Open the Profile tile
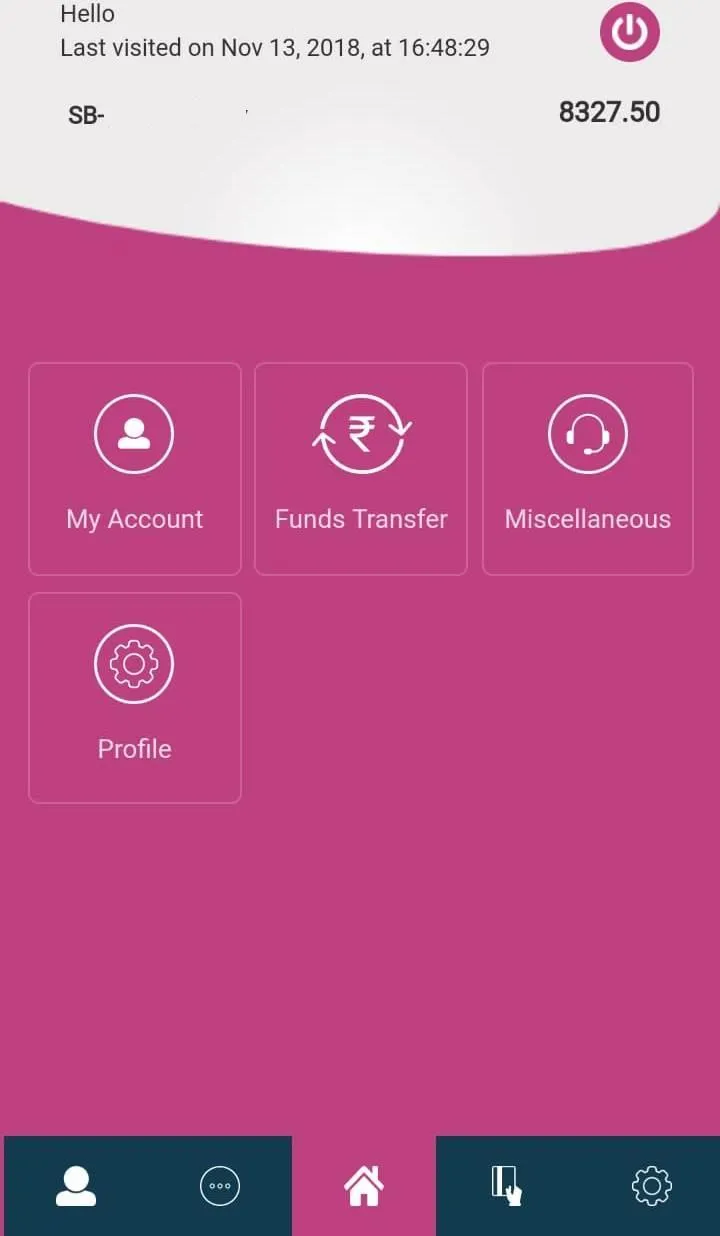This screenshot has height=1236, width=720. [x=135, y=697]
